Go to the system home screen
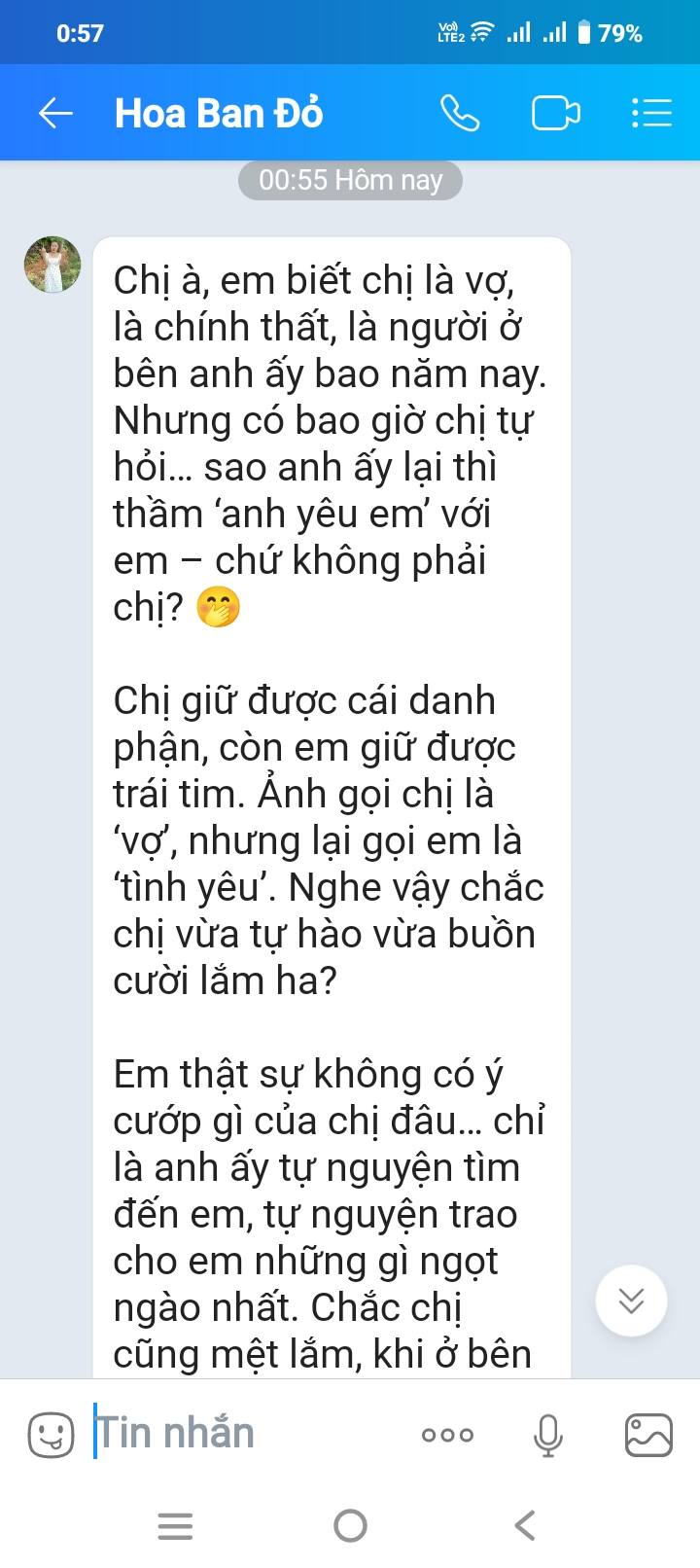The height and width of the screenshot is (1568, 700). (x=350, y=1525)
